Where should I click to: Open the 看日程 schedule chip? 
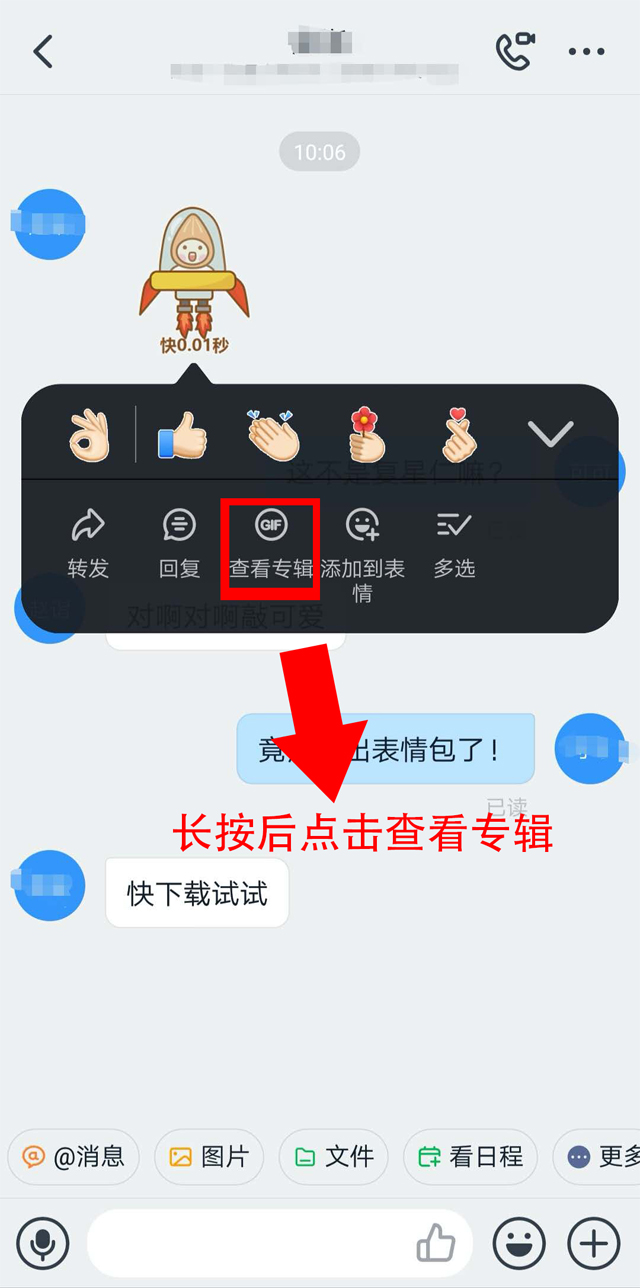click(470, 1157)
